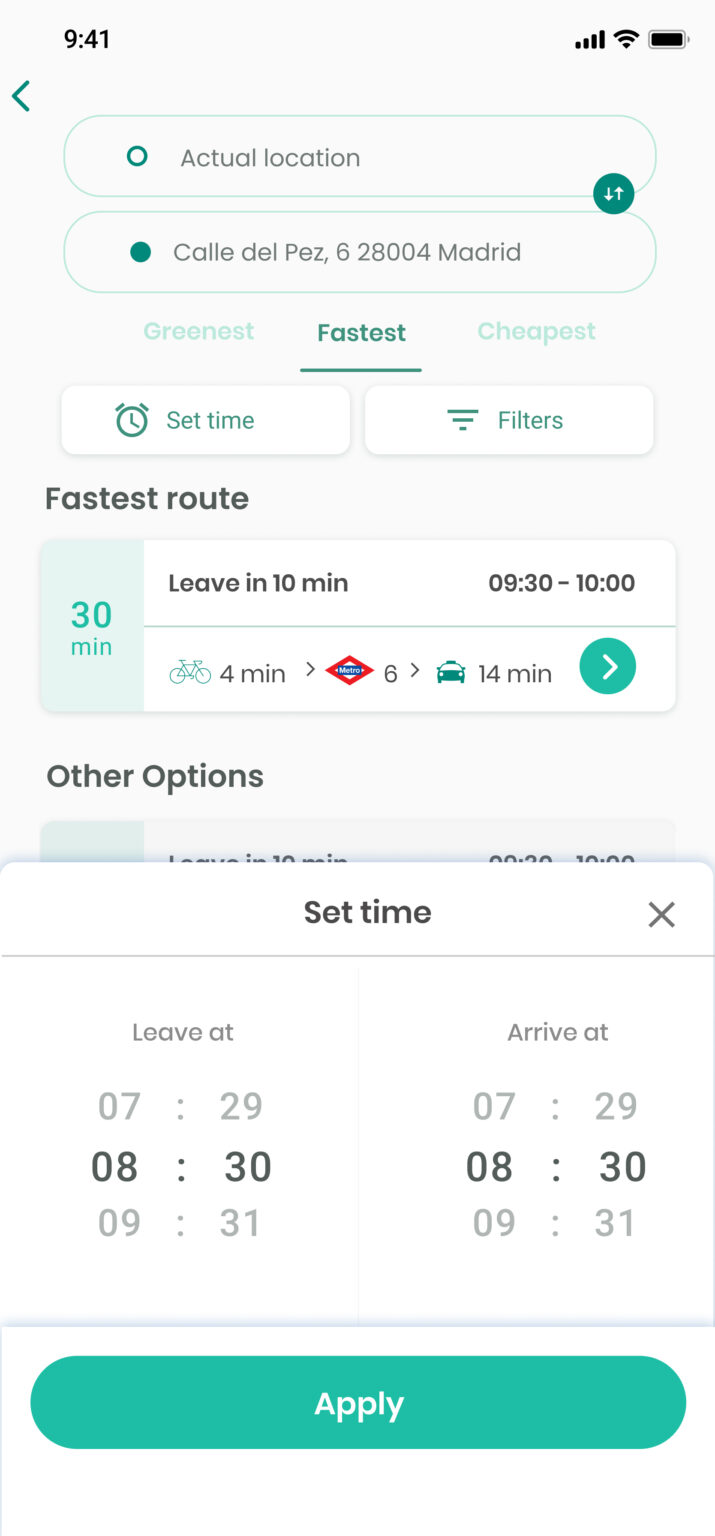Apply the selected time

pos(358,1403)
